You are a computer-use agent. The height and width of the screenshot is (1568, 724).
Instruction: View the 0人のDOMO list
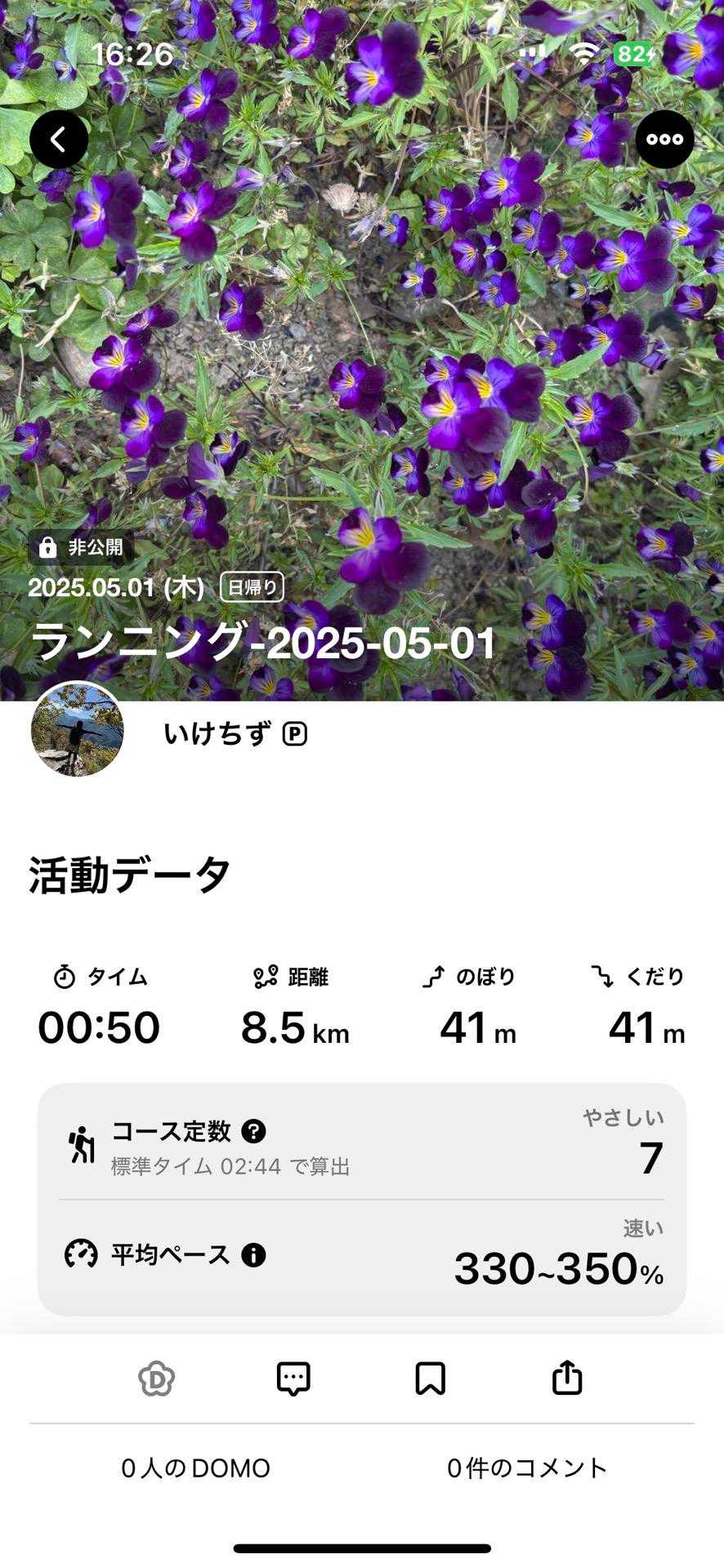pyautogui.click(x=196, y=1468)
